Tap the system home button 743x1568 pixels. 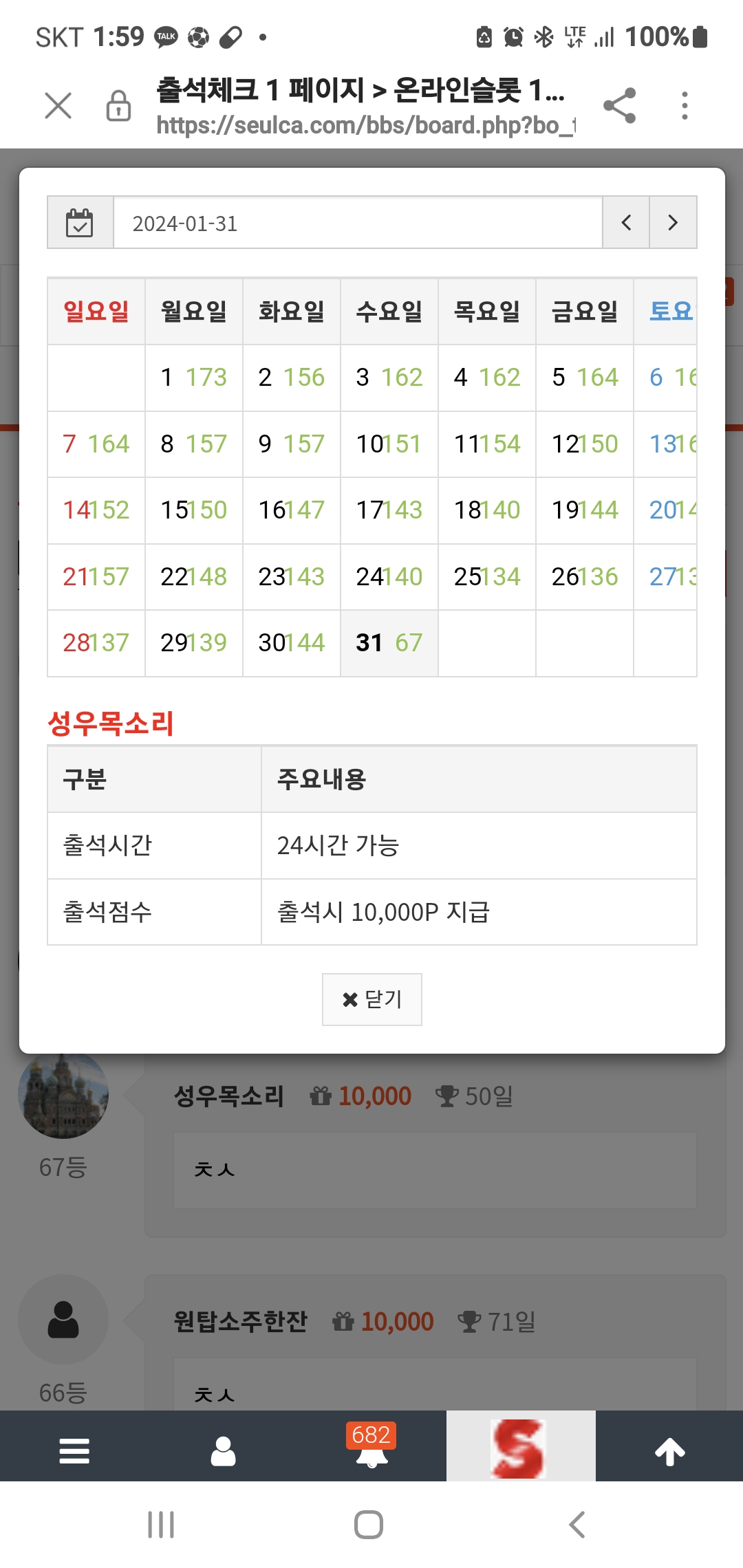369,1525
